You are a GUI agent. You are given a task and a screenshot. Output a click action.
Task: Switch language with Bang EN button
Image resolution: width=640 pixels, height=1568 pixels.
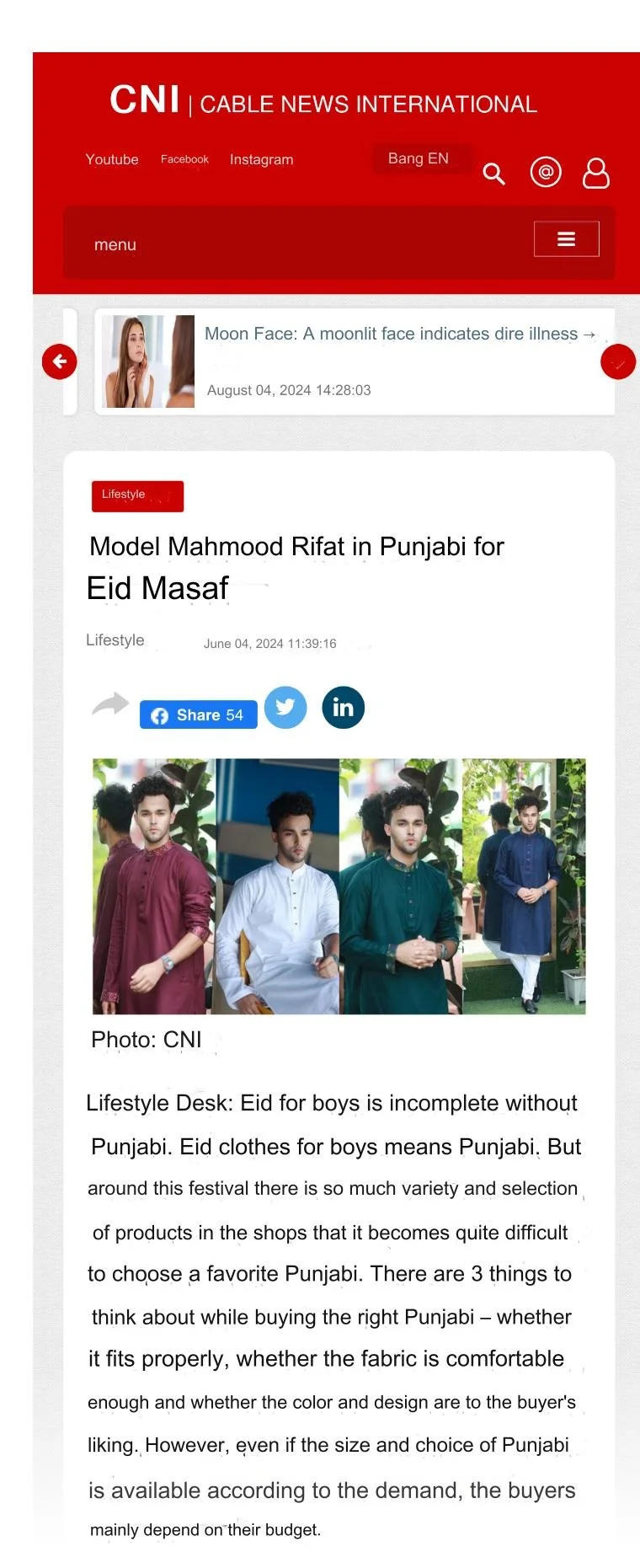tap(418, 158)
